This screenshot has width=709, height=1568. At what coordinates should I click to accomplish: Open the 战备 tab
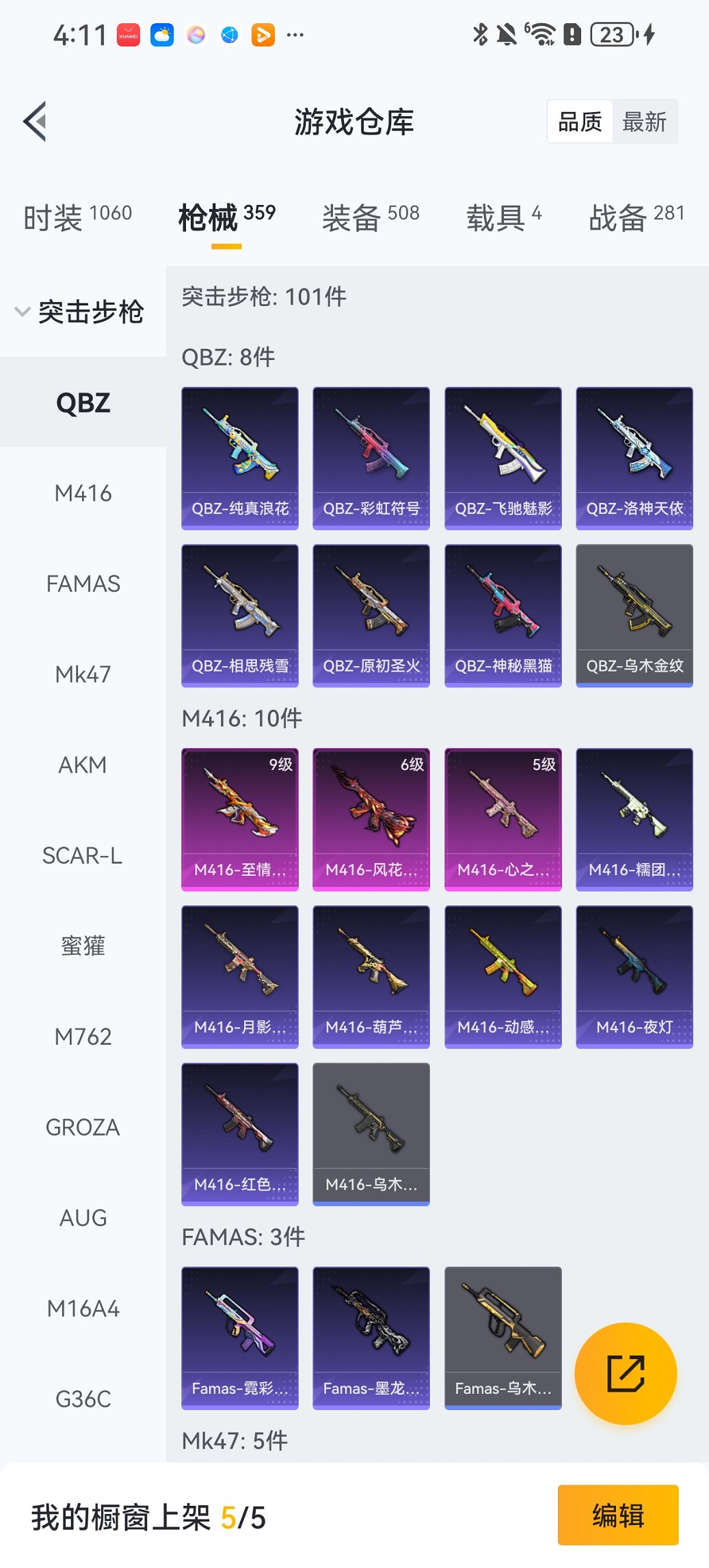tap(636, 217)
